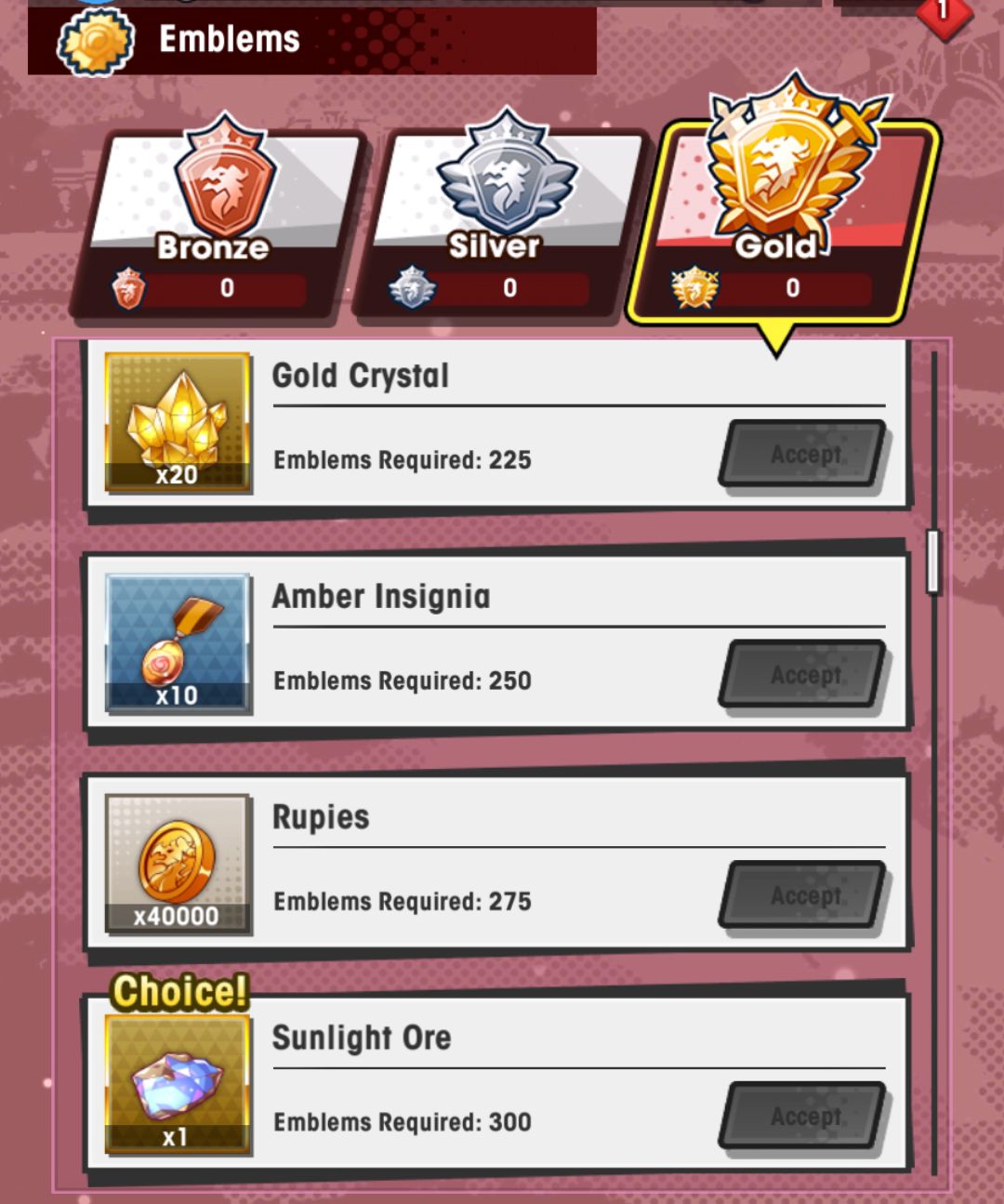Accept the Rupies reward
Viewport: 1004px width, 1204px height.
[x=804, y=896]
